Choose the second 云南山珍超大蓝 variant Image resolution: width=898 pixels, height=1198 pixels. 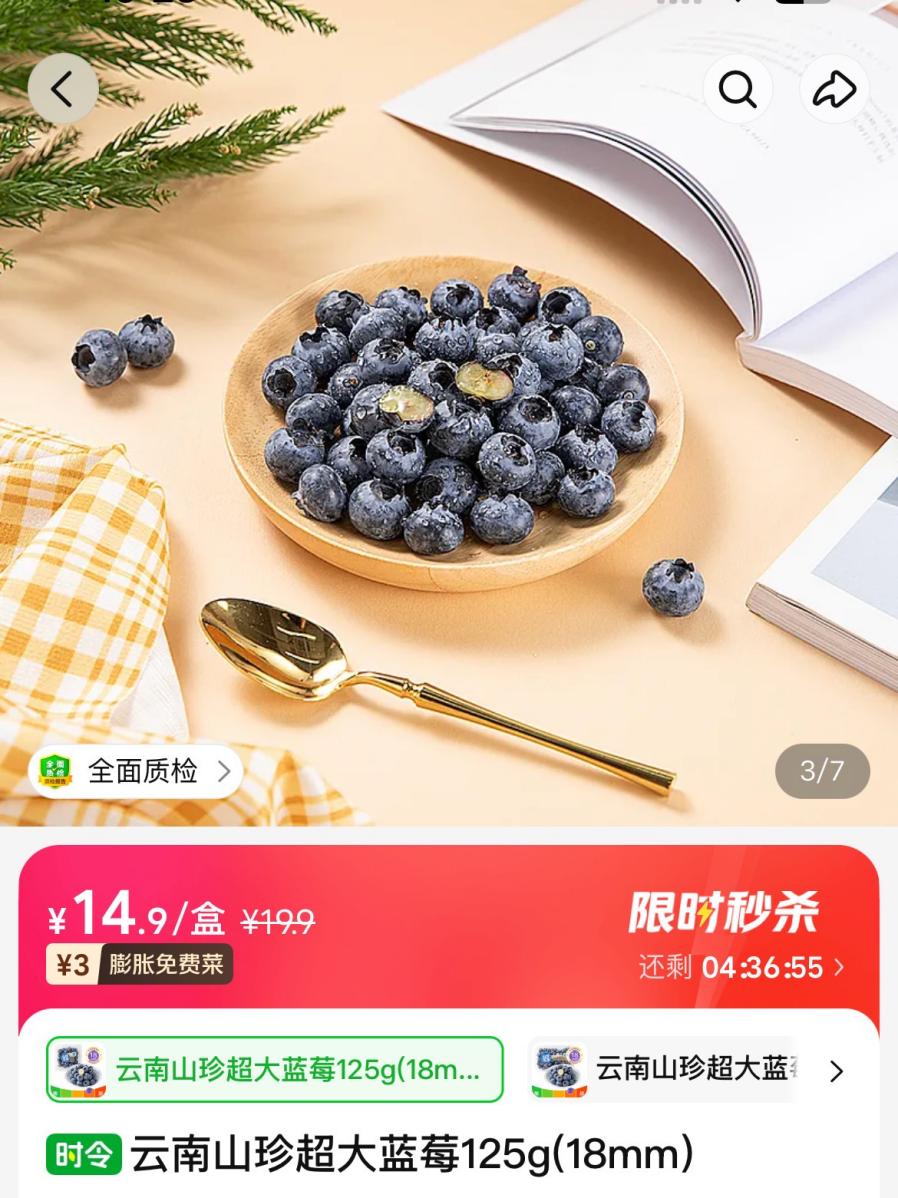(x=665, y=1069)
